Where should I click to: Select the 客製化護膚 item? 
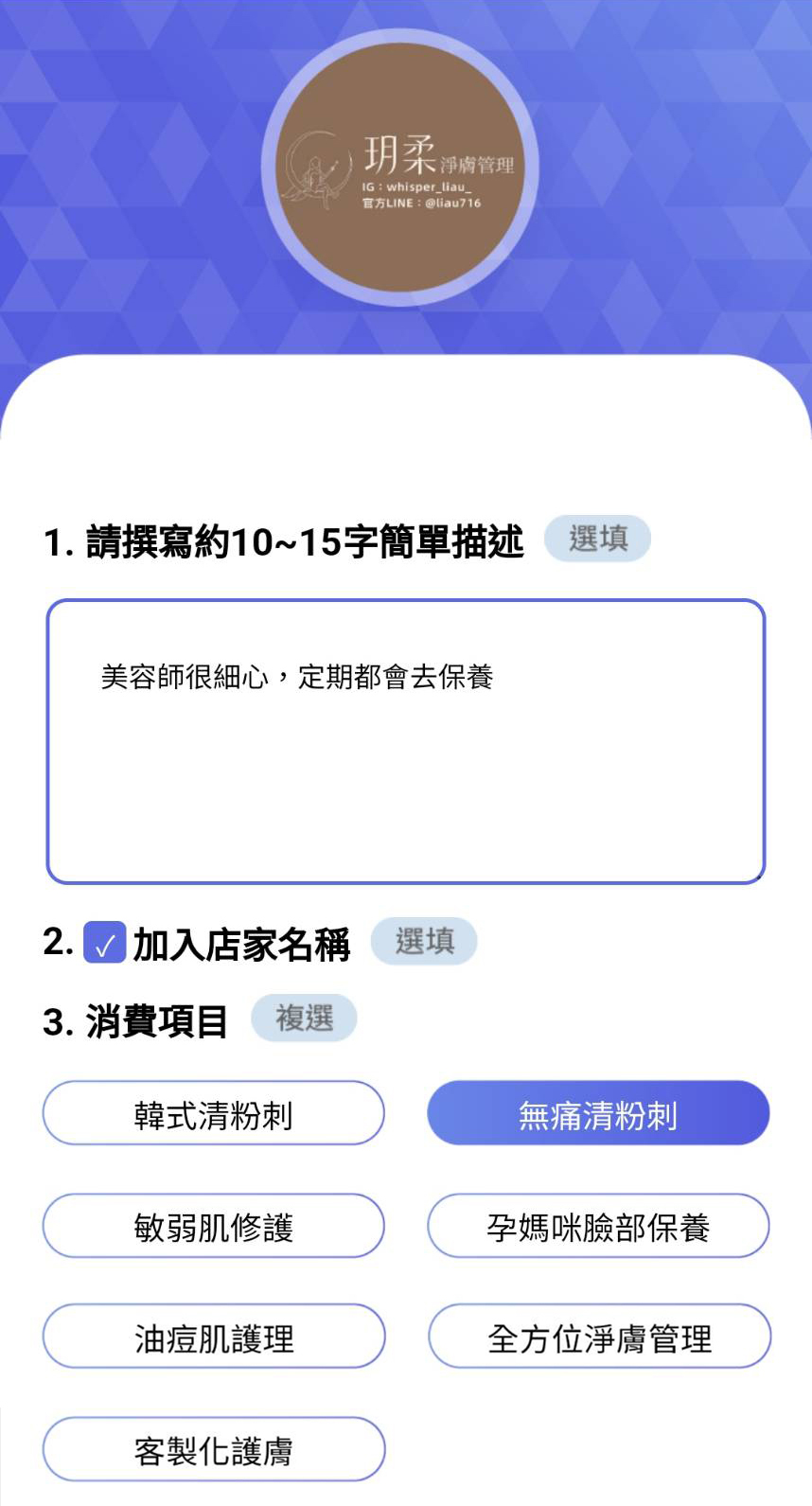click(x=214, y=1449)
